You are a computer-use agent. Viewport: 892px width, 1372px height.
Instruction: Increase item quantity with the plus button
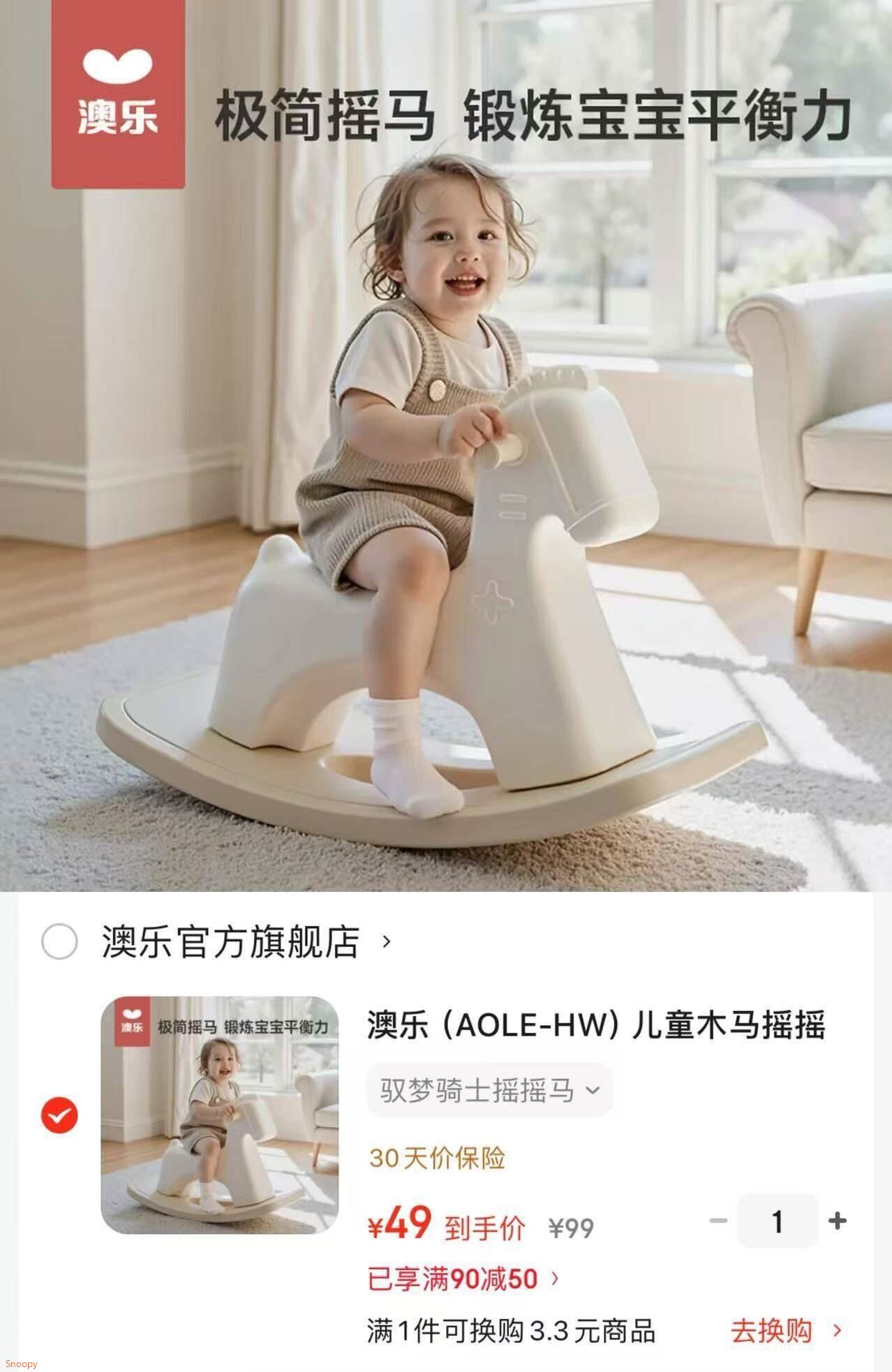pos(837,1221)
